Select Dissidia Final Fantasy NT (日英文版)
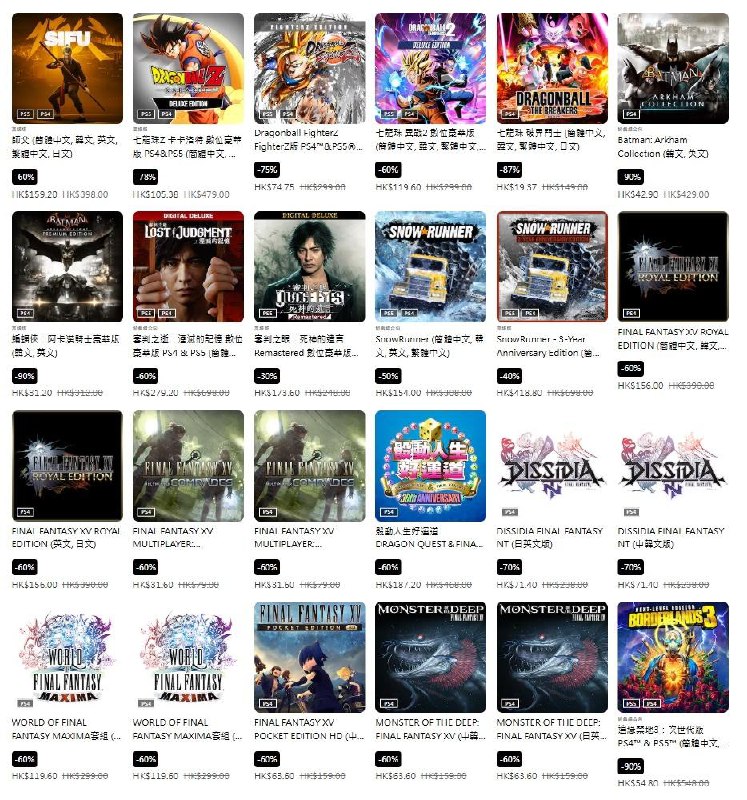747x800 pixels. [552, 465]
